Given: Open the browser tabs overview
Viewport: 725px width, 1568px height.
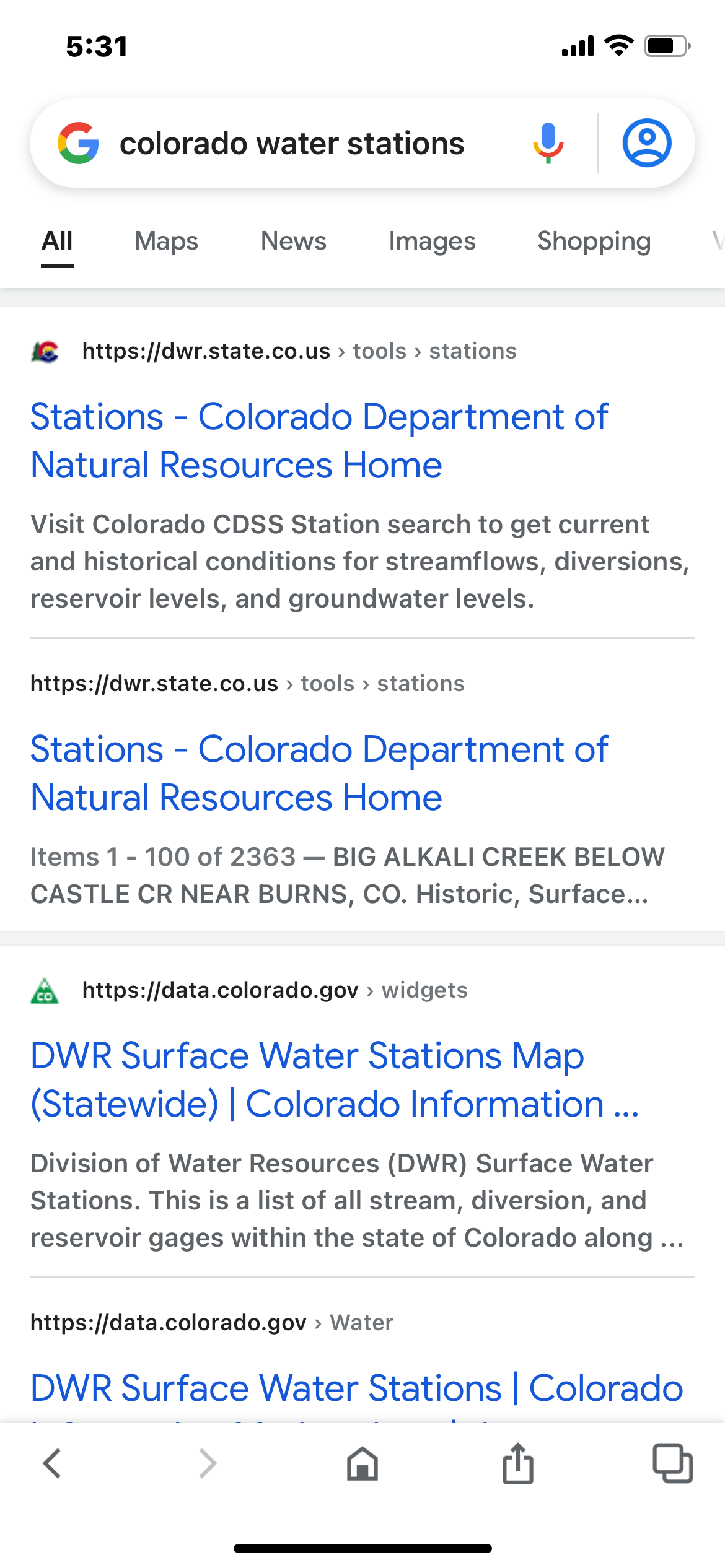Looking at the screenshot, I should tap(672, 1464).
